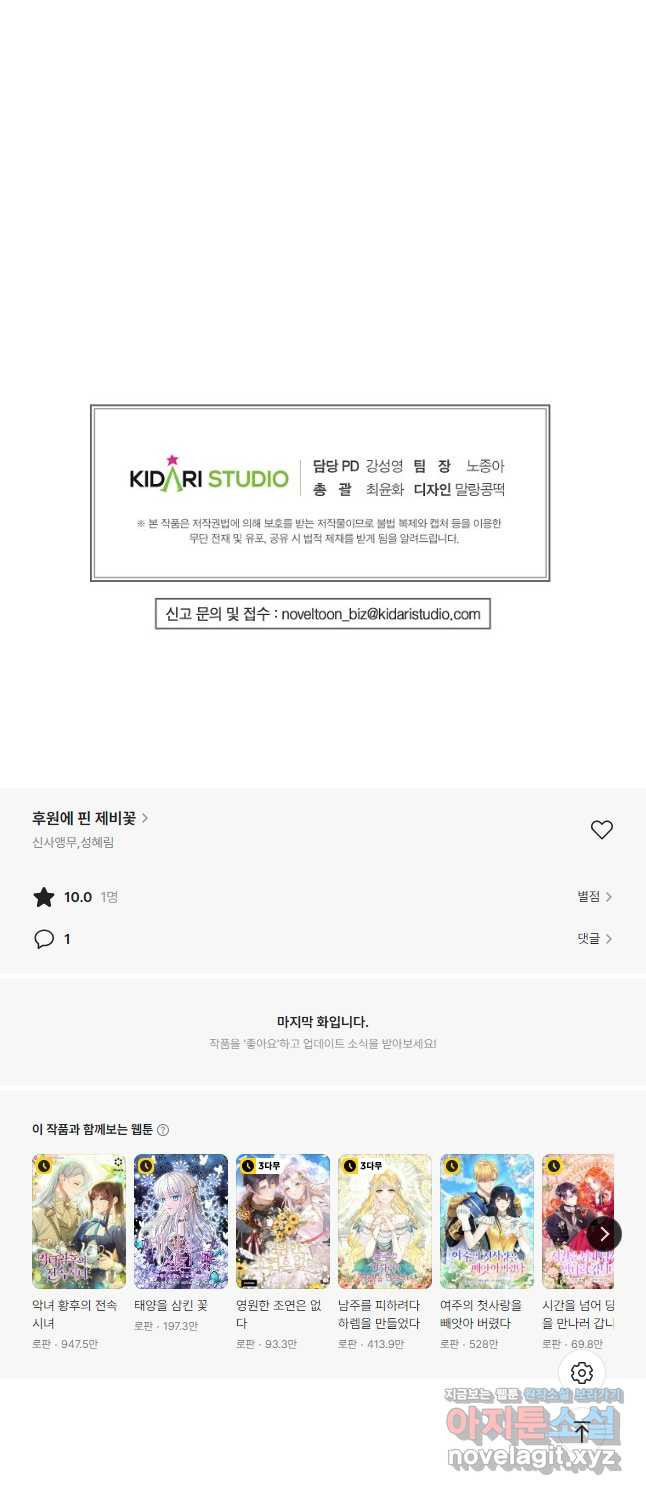Show the next recommended webtoons with the arrow
This screenshot has width=646, height=1495.
[x=604, y=1234]
